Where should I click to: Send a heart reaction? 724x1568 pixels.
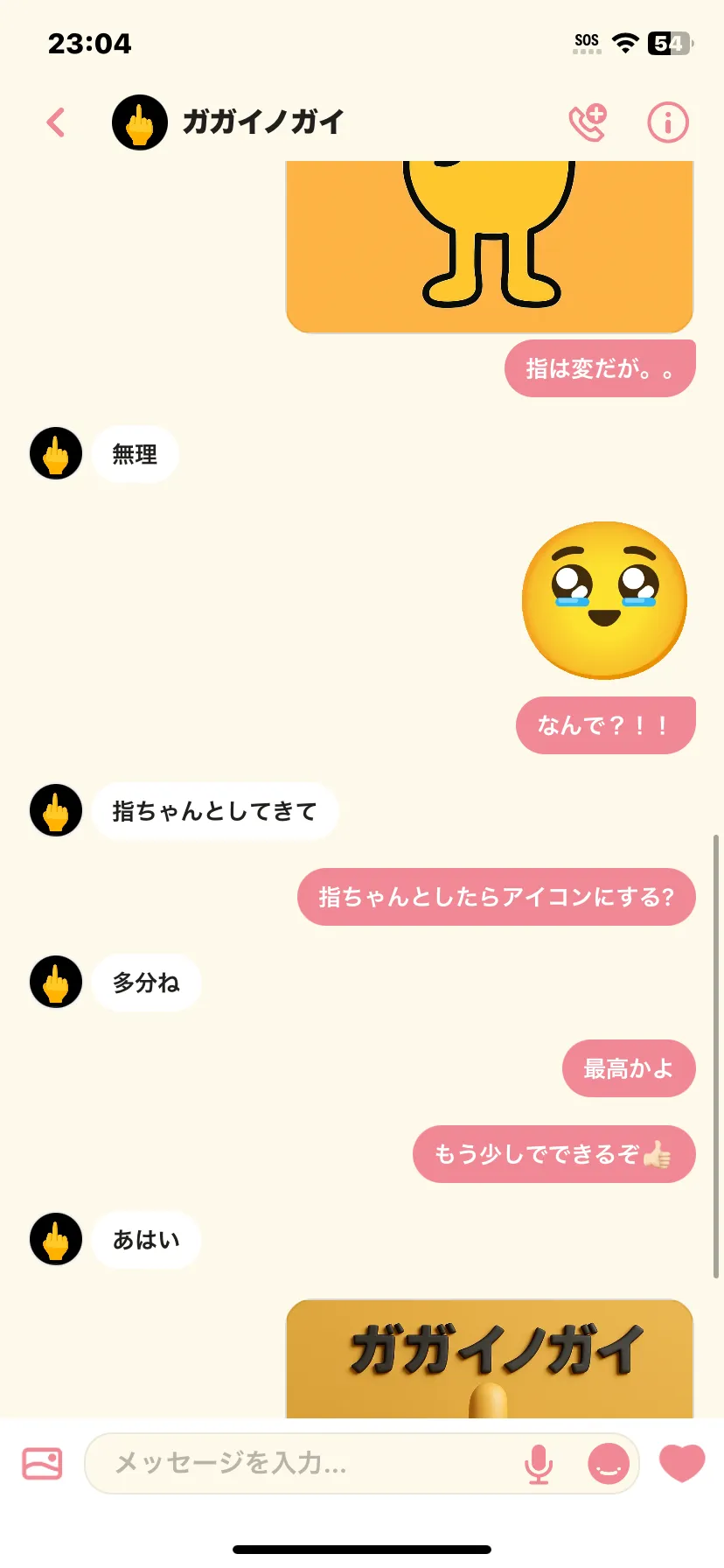click(x=682, y=1462)
